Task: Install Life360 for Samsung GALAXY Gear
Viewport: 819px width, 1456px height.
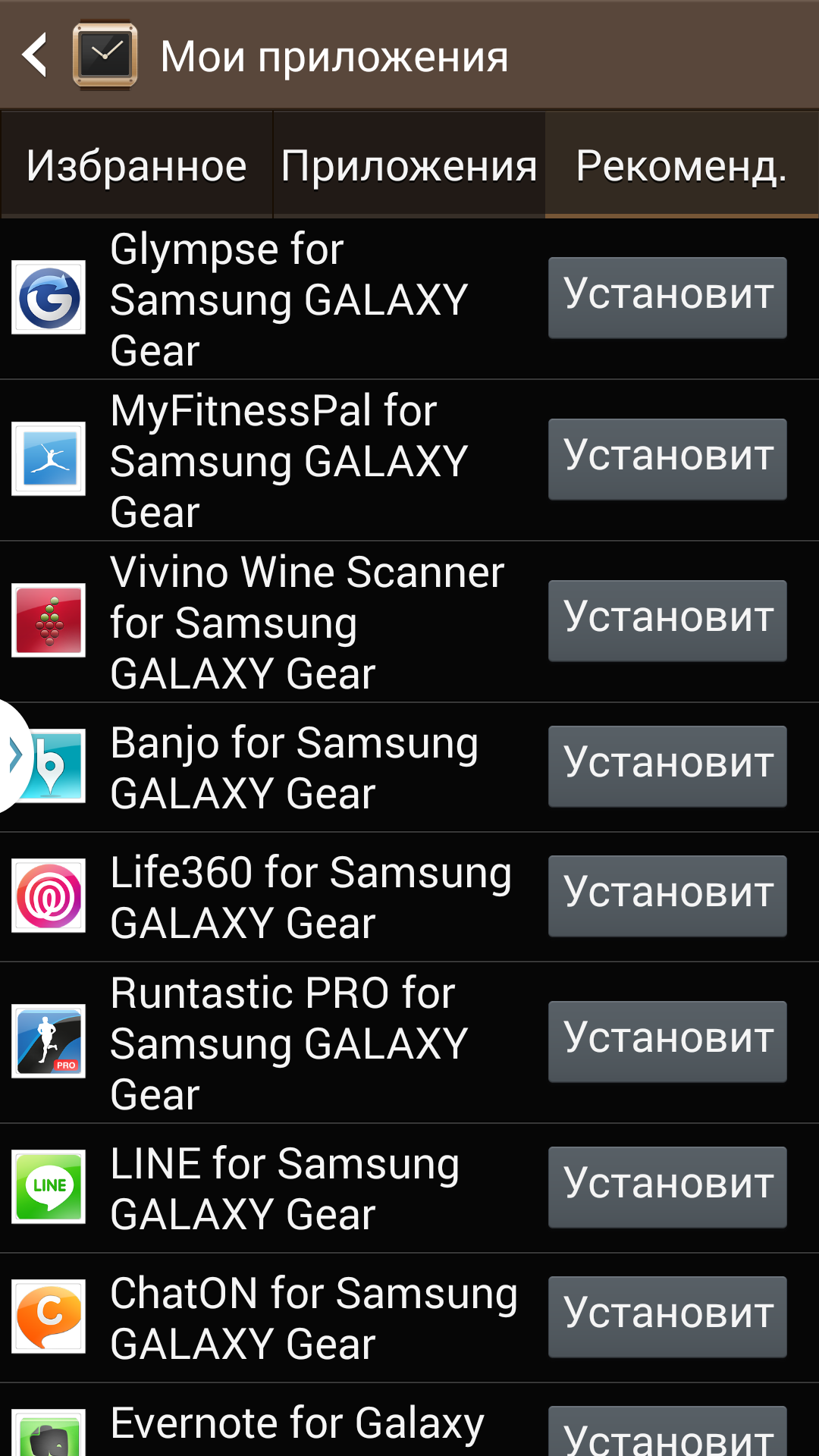Action: tap(667, 896)
